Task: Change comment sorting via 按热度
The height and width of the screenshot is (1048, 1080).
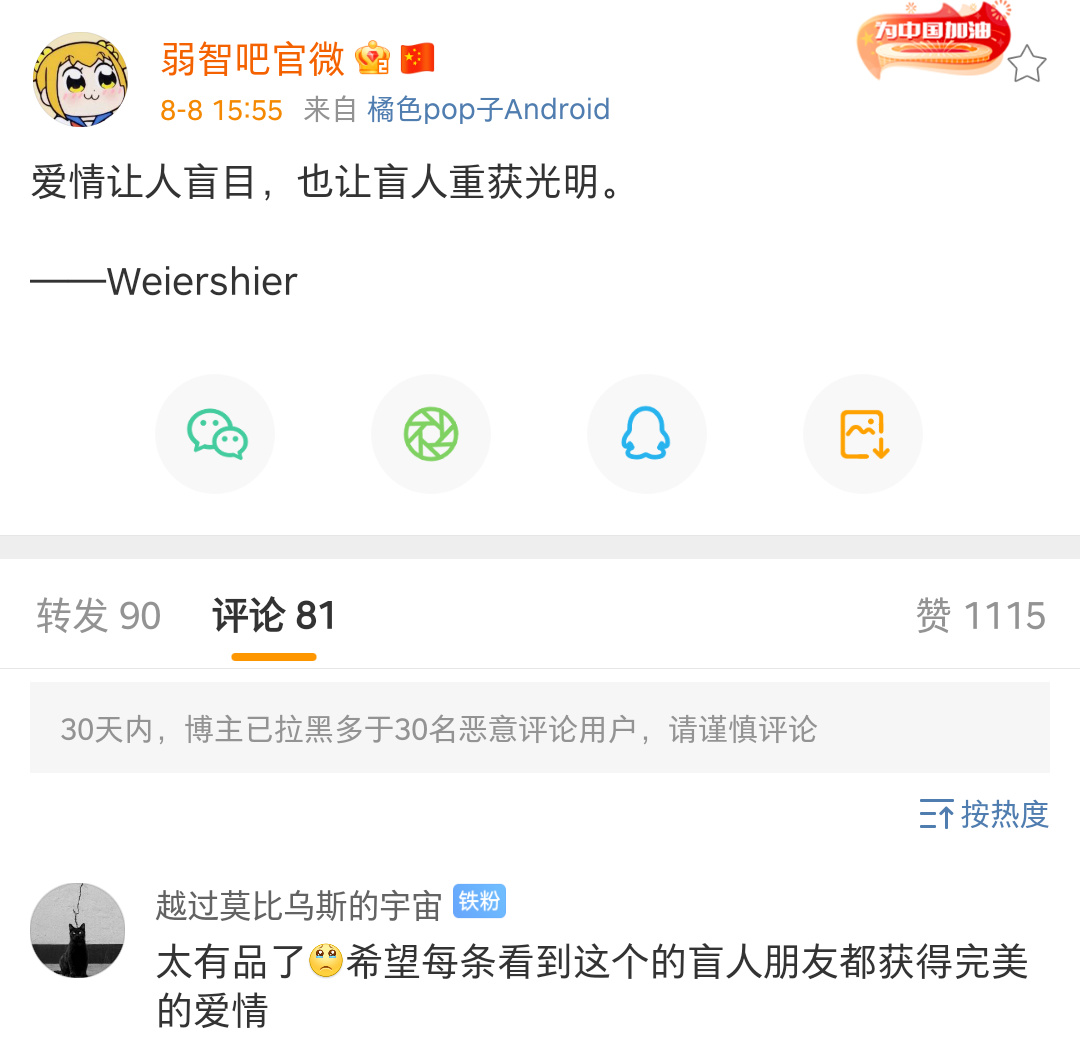Action: click(x=984, y=814)
